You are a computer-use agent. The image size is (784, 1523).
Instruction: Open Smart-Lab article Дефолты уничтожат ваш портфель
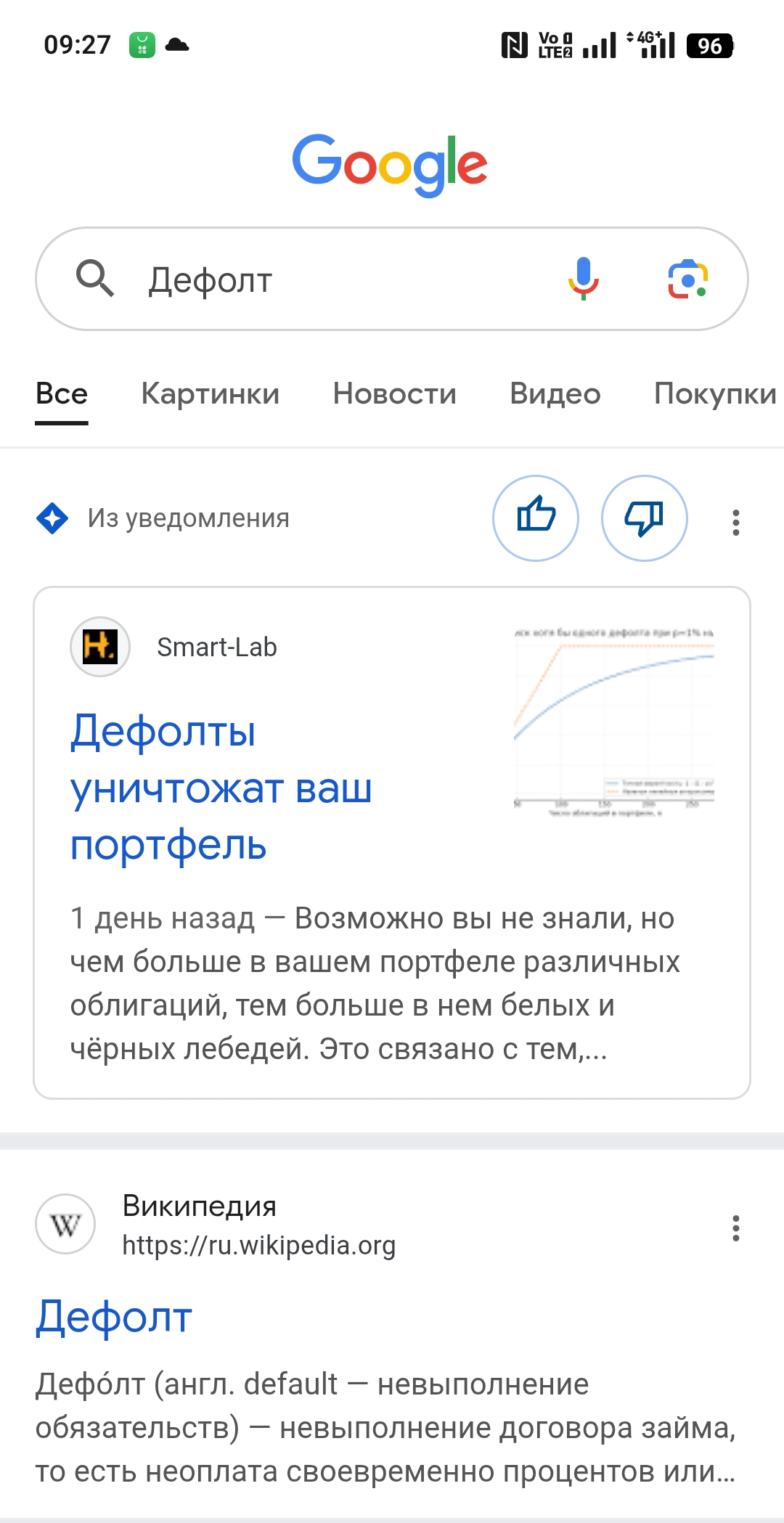pyautogui.click(x=221, y=788)
